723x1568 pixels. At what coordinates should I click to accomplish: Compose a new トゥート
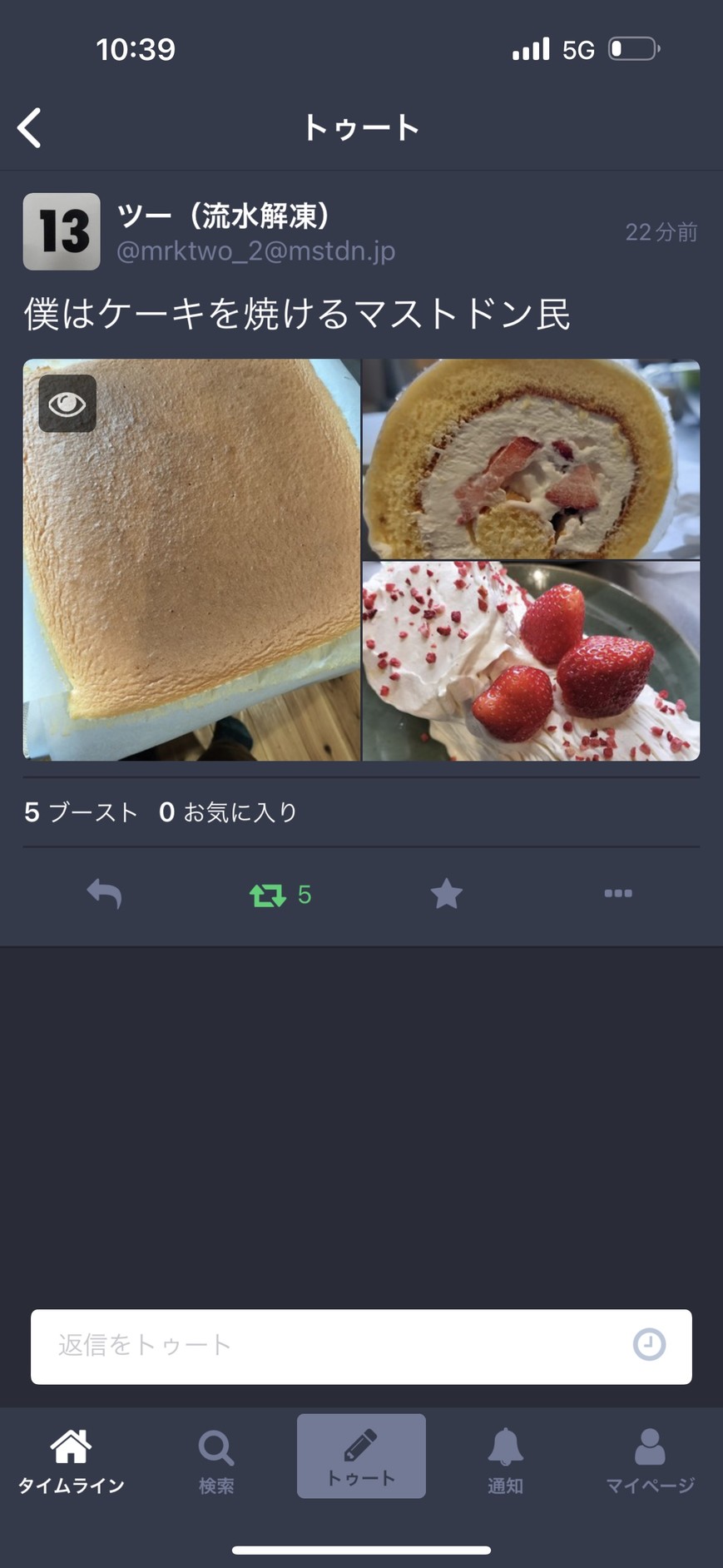tap(361, 1456)
